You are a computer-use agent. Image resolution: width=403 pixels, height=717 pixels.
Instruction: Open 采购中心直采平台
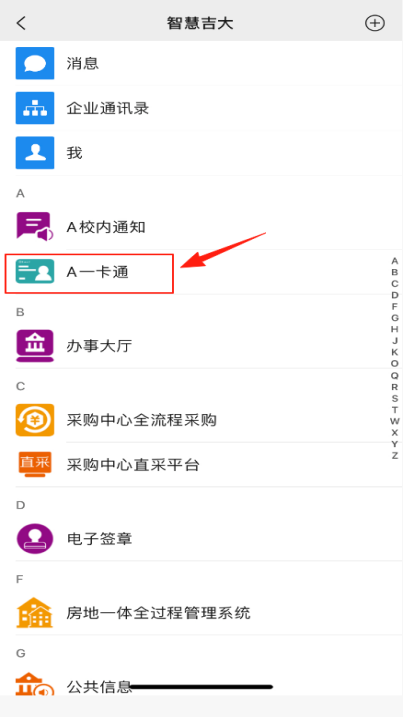(x=201, y=465)
